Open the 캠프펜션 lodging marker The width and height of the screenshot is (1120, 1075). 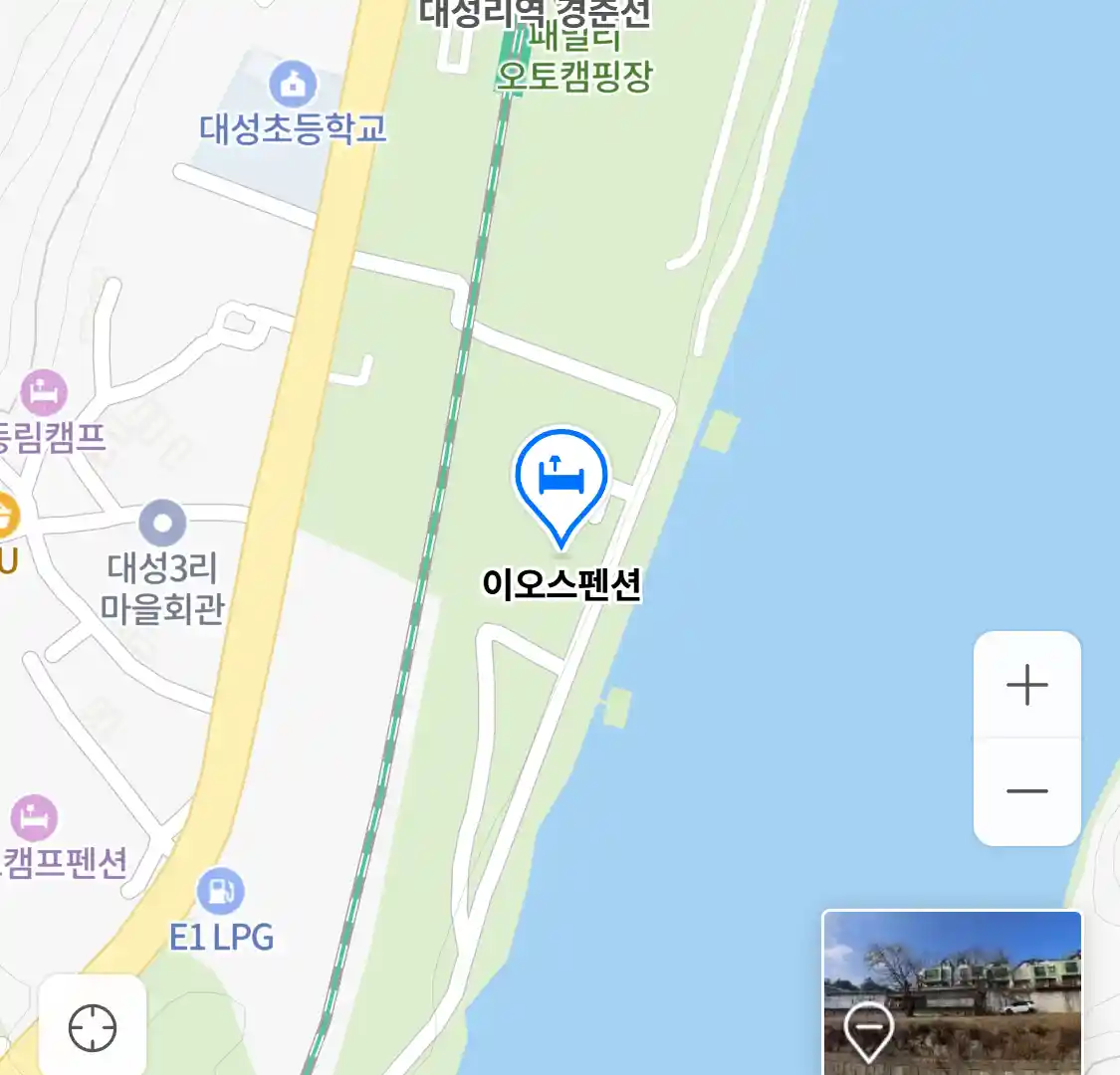tap(35, 819)
